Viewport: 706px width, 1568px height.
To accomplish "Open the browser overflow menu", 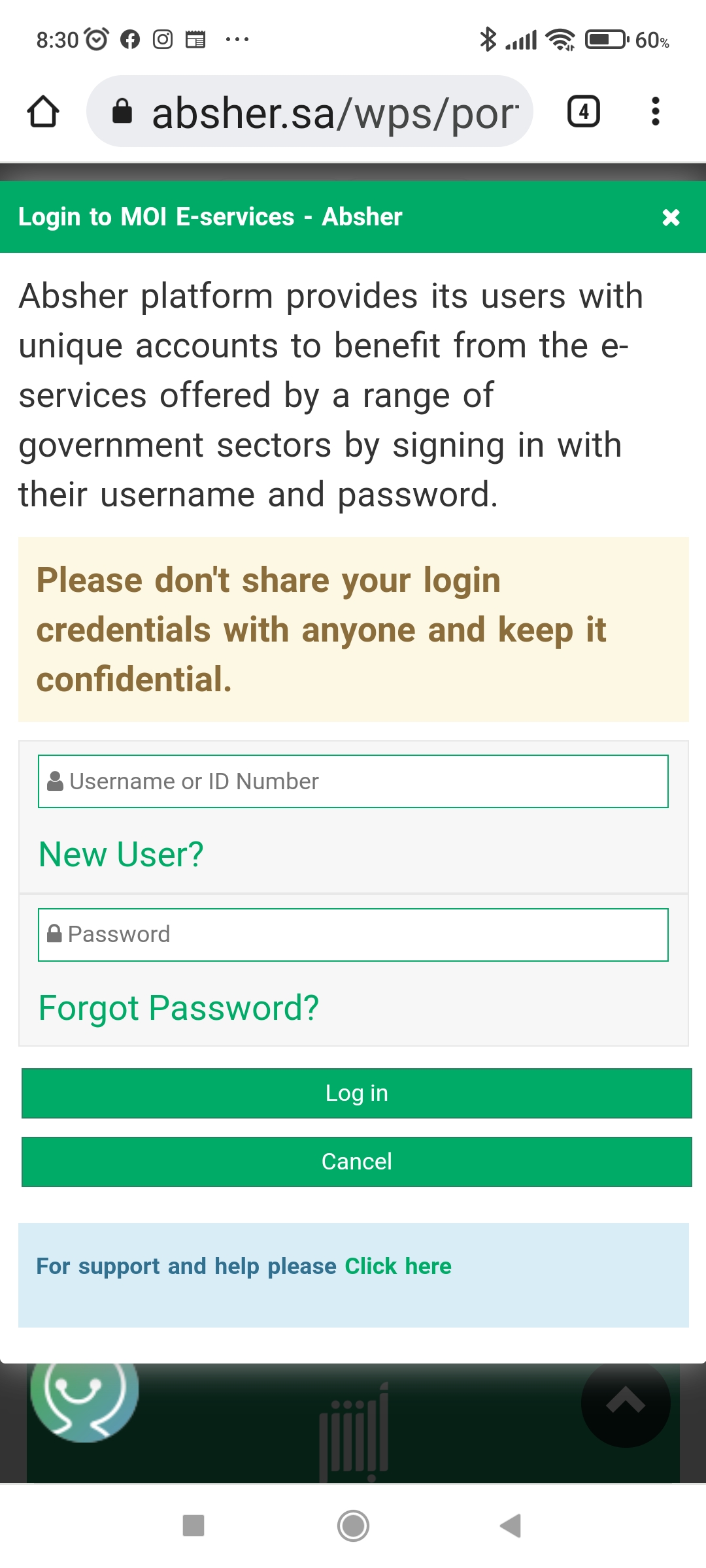I will click(656, 112).
